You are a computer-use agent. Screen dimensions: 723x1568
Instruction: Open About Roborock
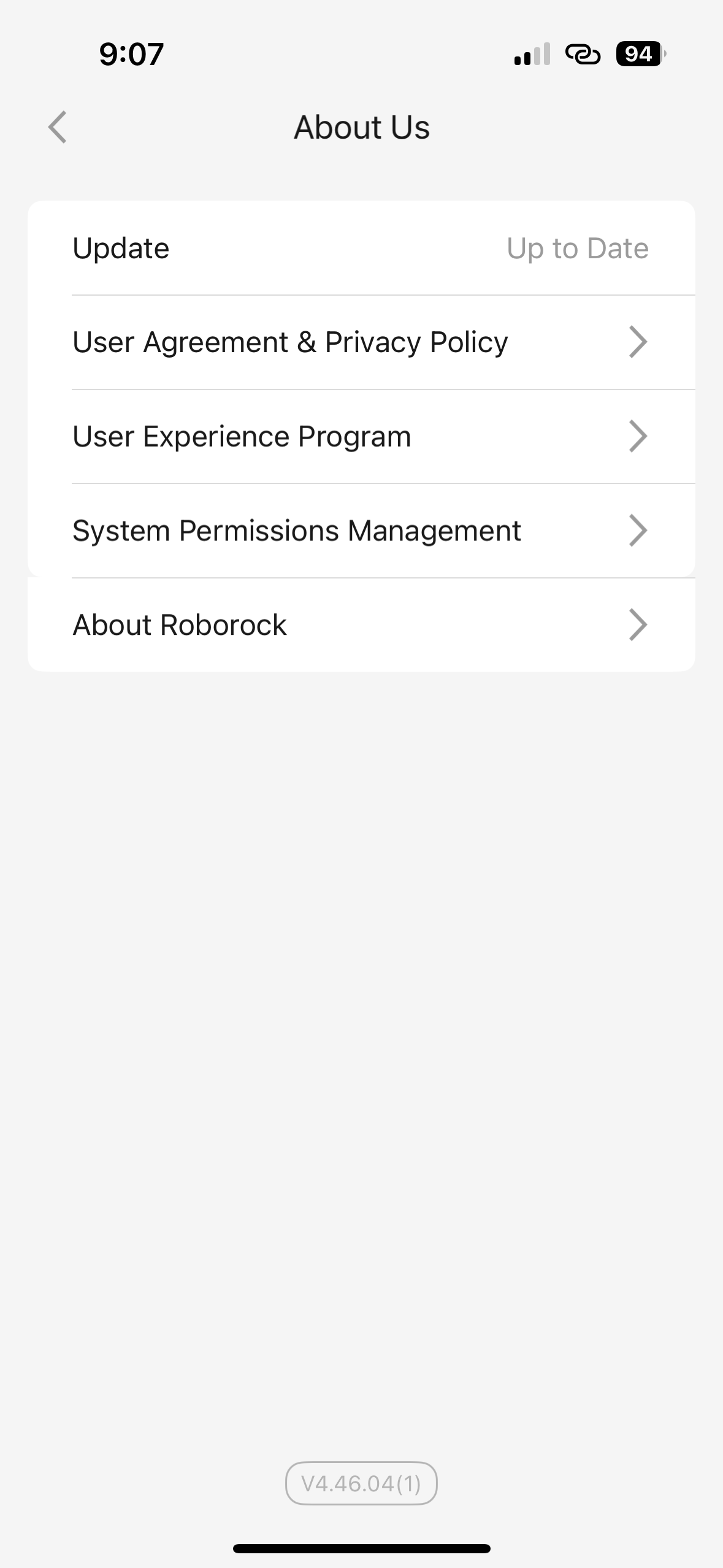(361, 625)
